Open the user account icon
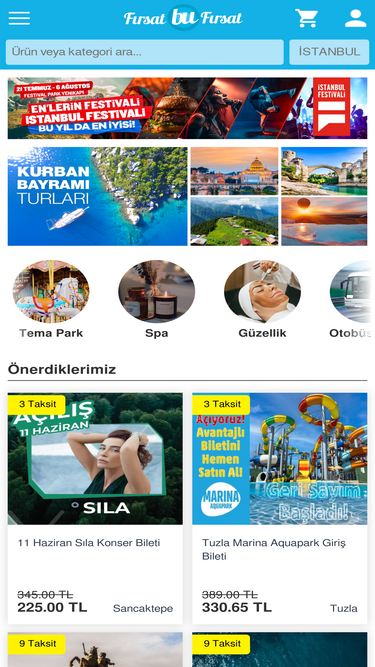Screen dimensions: 375x667 355,18
